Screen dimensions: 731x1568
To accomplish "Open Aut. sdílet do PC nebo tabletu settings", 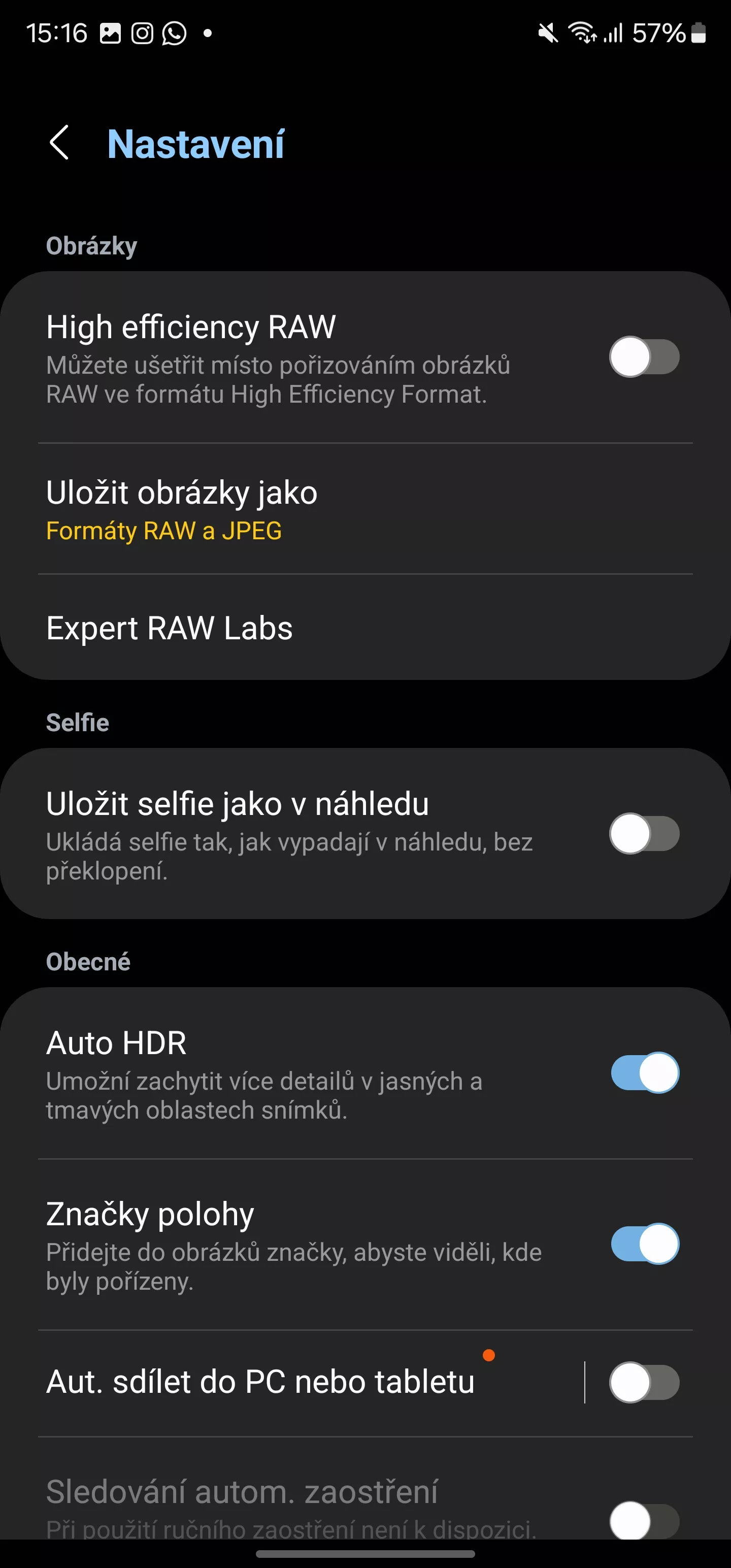I will point(292,1382).
